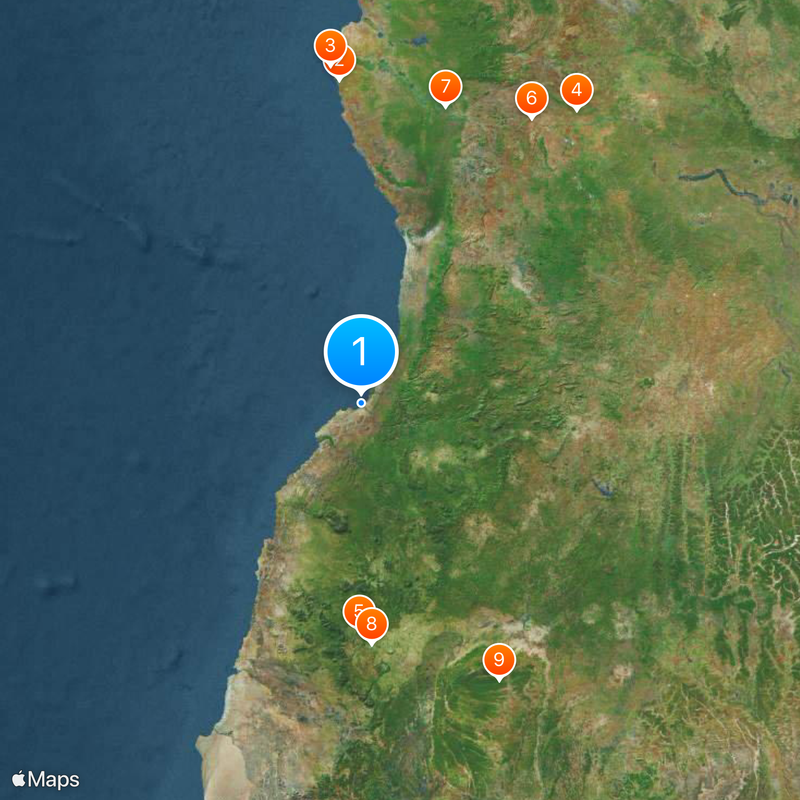Choose the orange pin numbered 6
The width and height of the screenshot is (800, 800).
click(531, 98)
